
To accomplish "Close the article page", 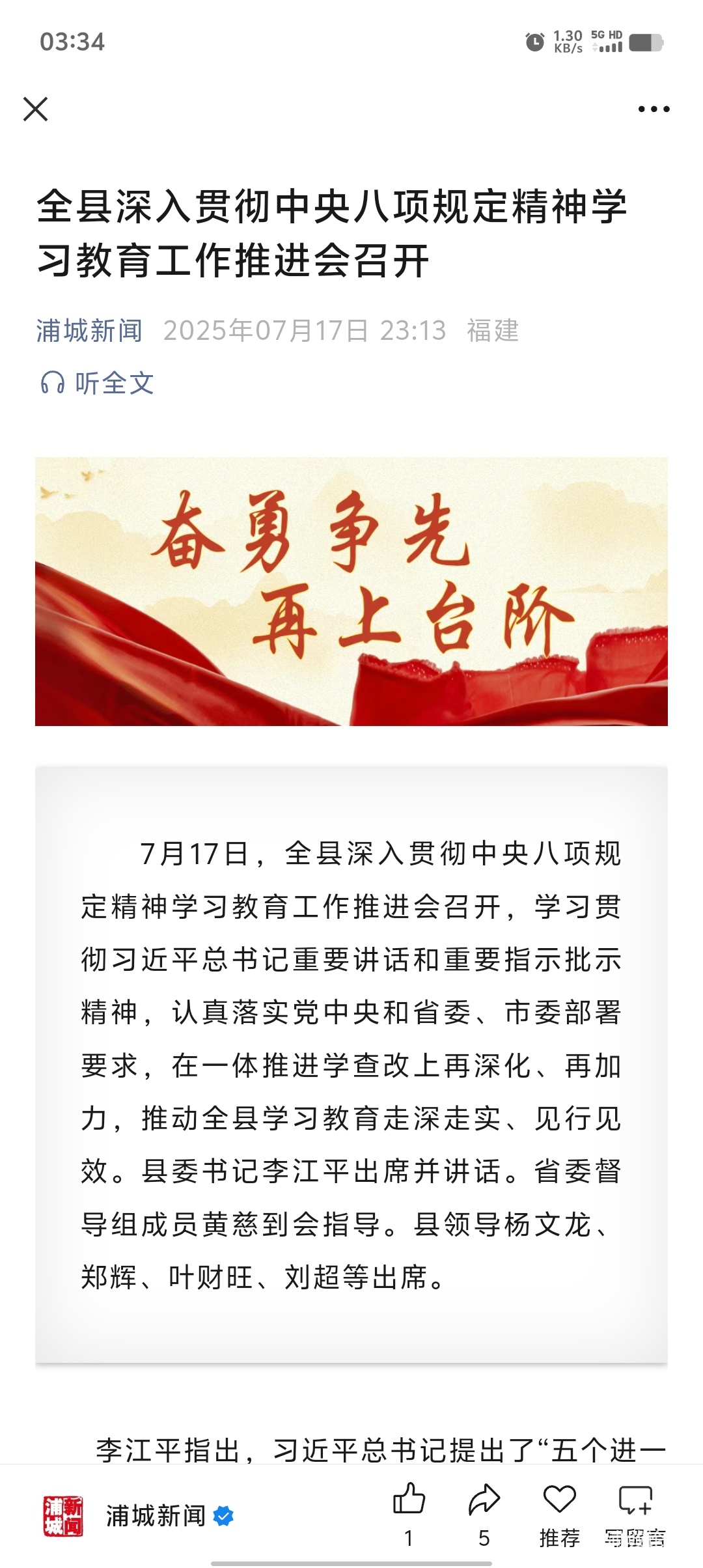I will click(36, 109).
